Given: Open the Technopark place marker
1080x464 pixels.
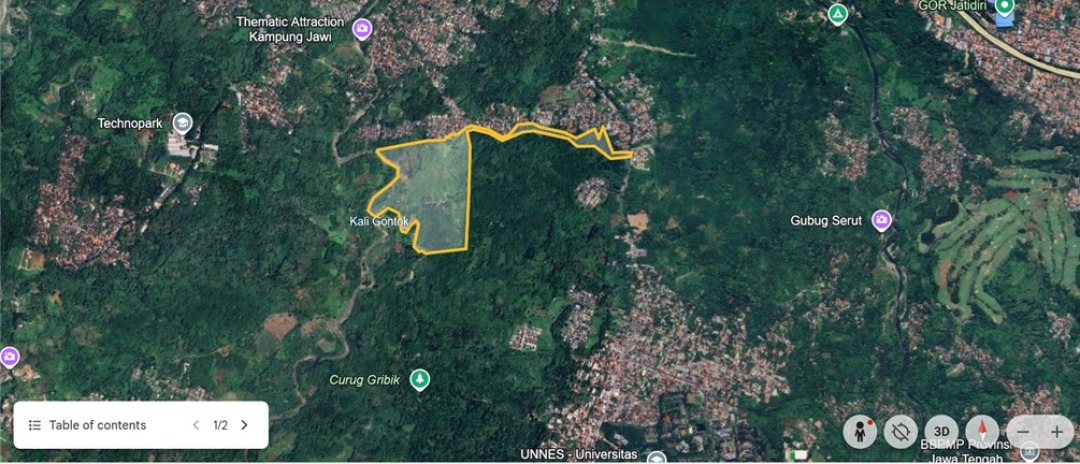Looking at the screenshot, I should point(181,123).
